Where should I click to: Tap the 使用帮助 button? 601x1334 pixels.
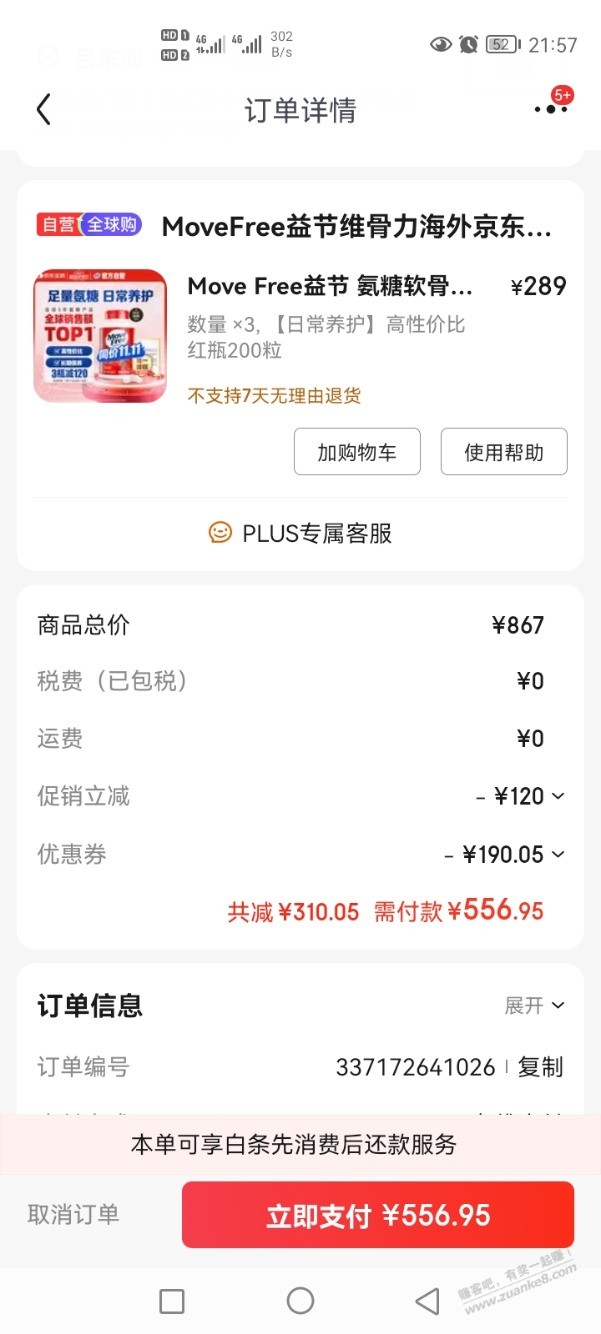pyautogui.click(x=504, y=452)
